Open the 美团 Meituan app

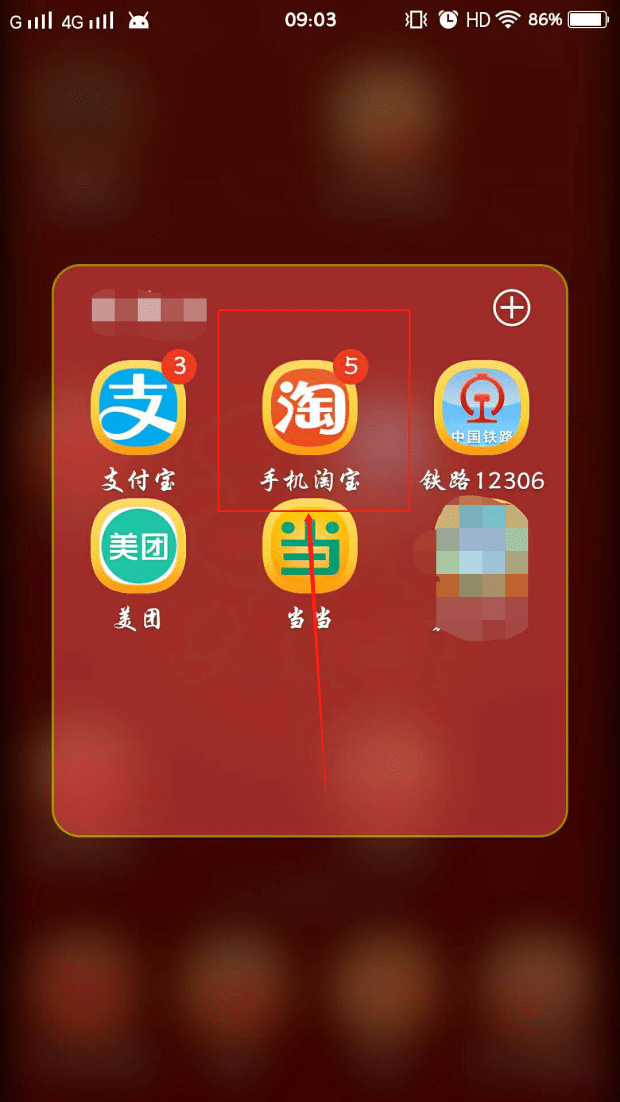coord(139,546)
